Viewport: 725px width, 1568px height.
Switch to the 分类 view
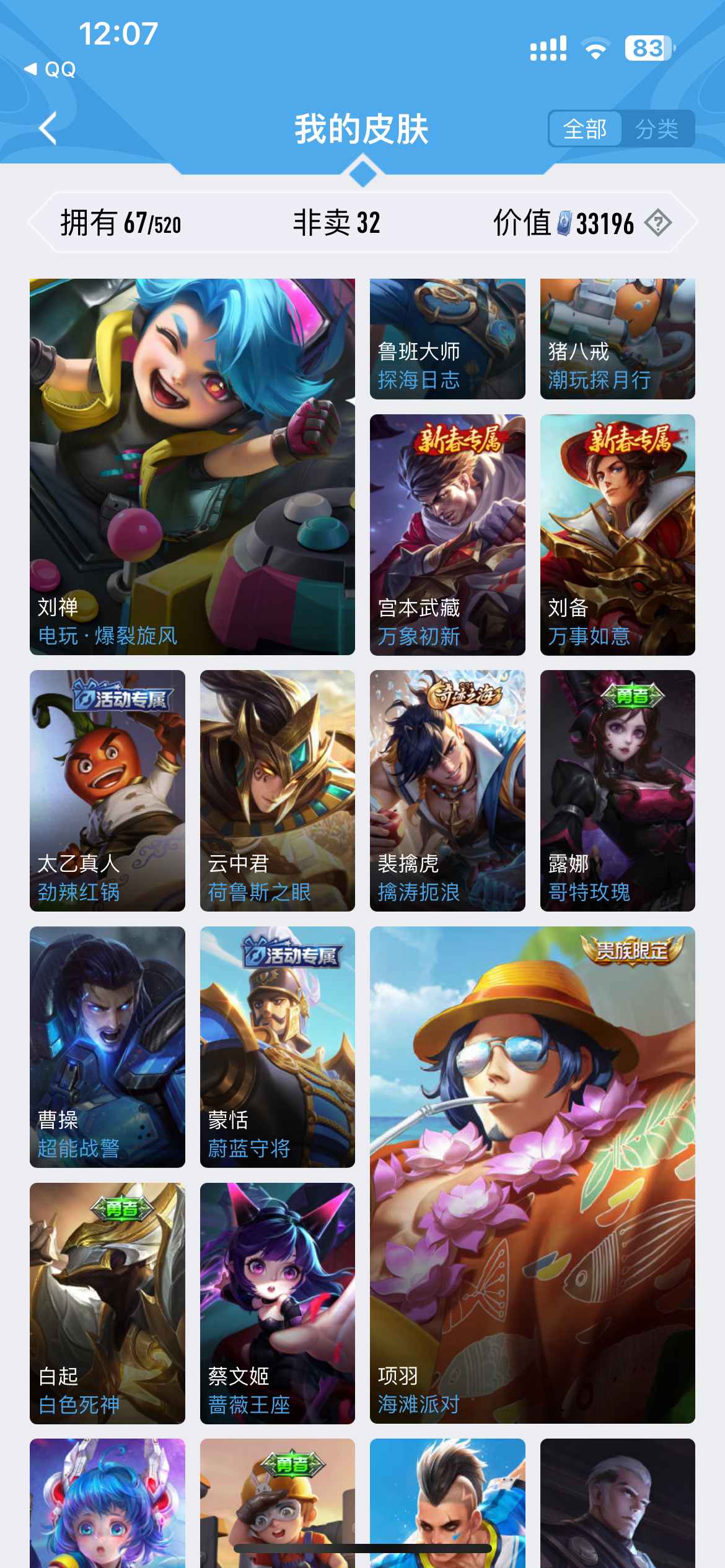pos(656,129)
